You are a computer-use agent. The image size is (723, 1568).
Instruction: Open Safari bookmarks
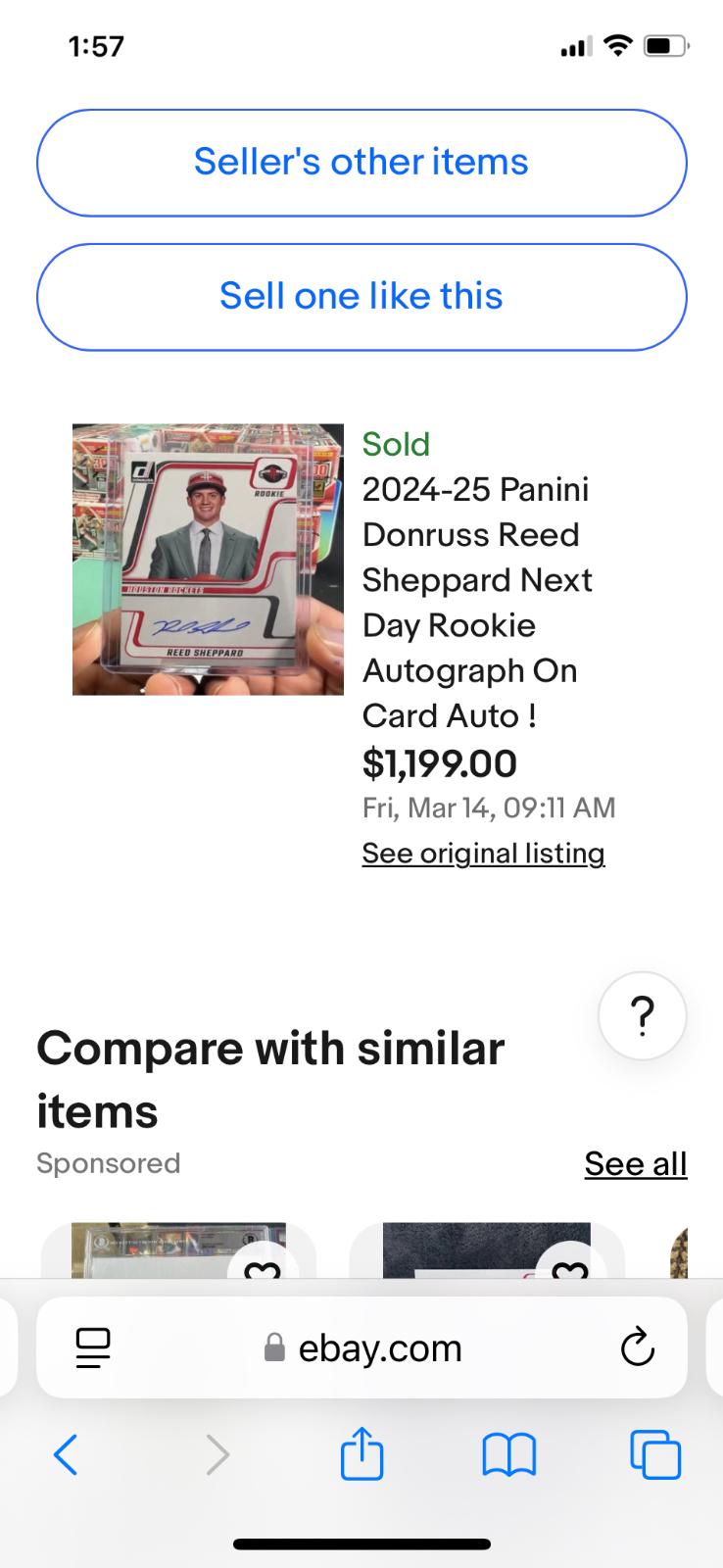tap(509, 1454)
